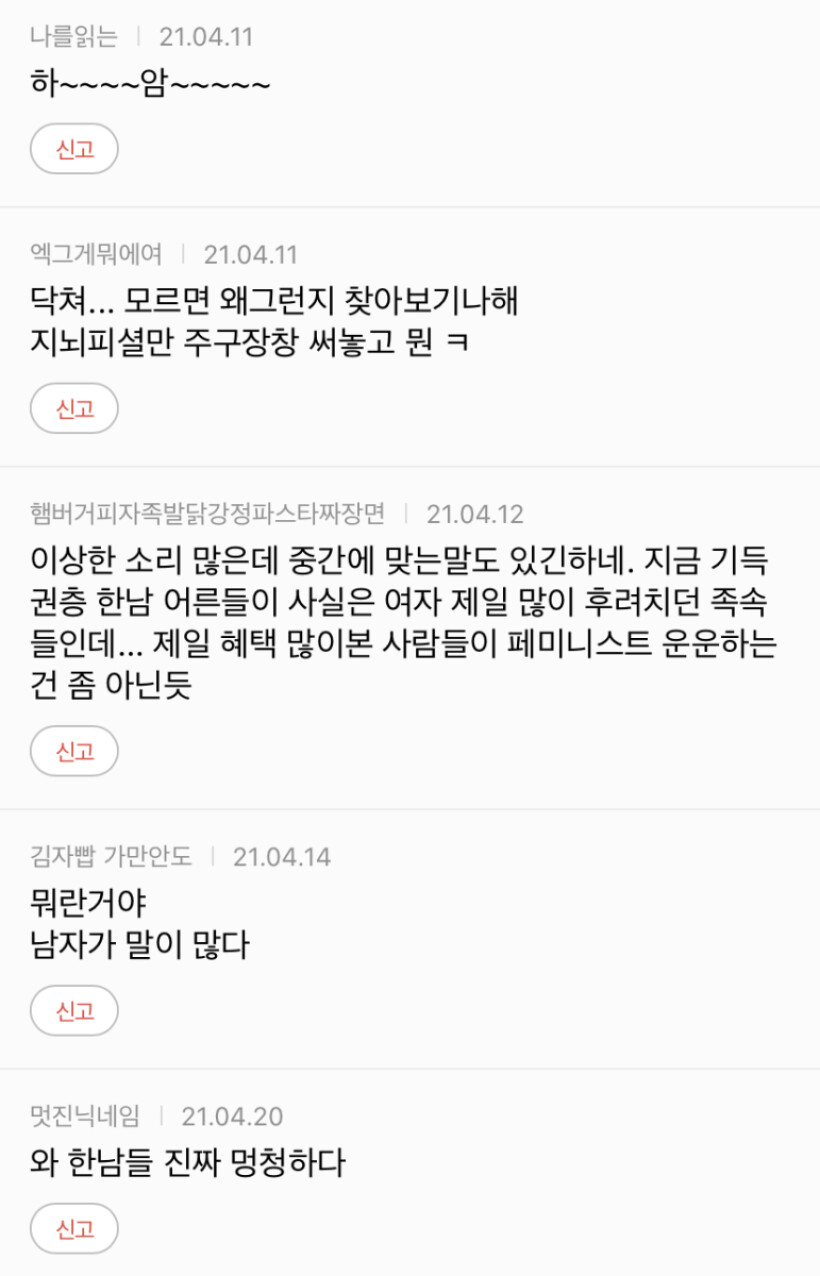This screenshot has width=820, height=1276.
Task: Tap 신고 under 엑그게뭐에여's comment
Action: click(x=74, y=408)
